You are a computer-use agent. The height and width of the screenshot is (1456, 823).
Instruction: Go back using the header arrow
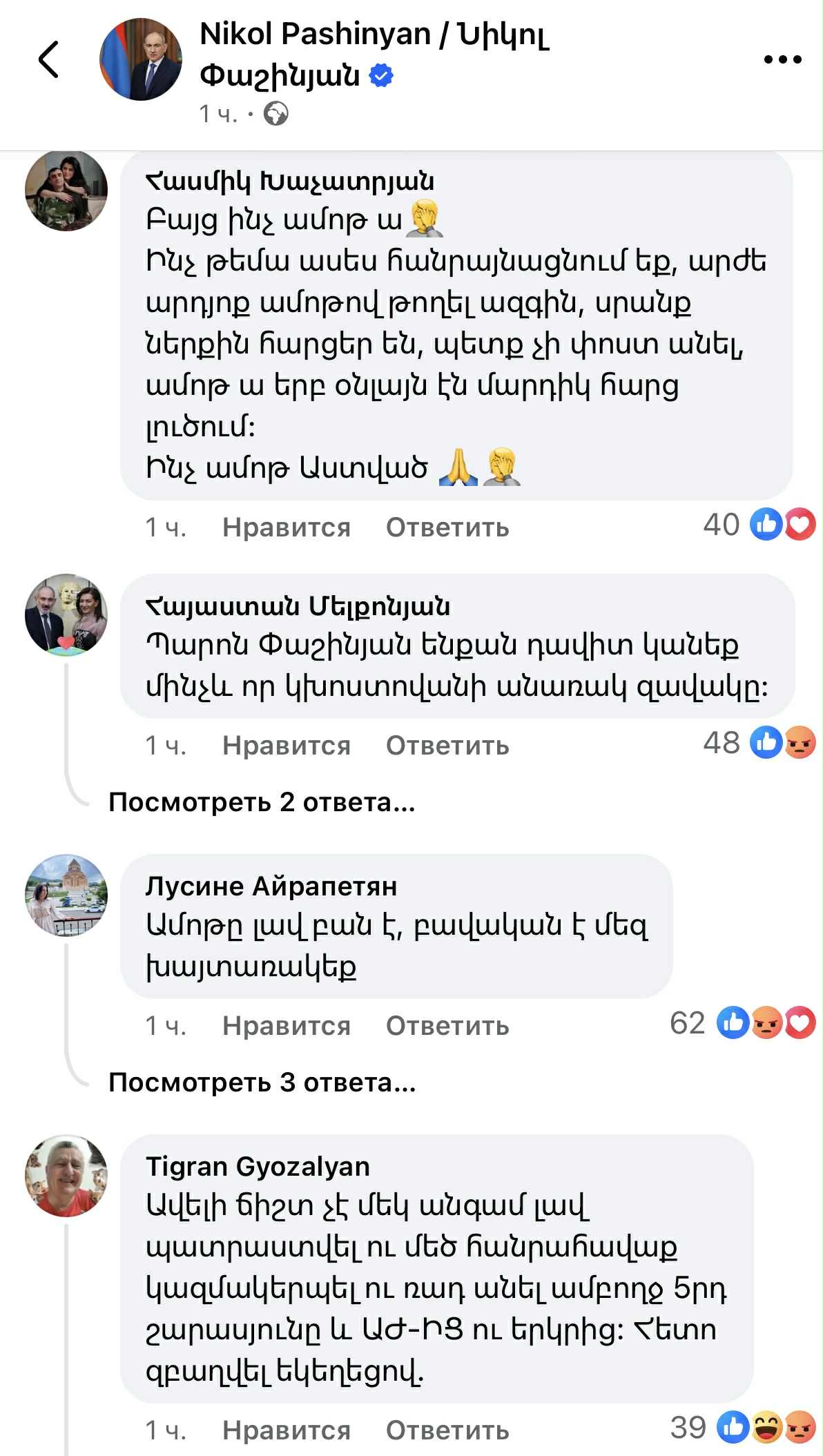48,59
